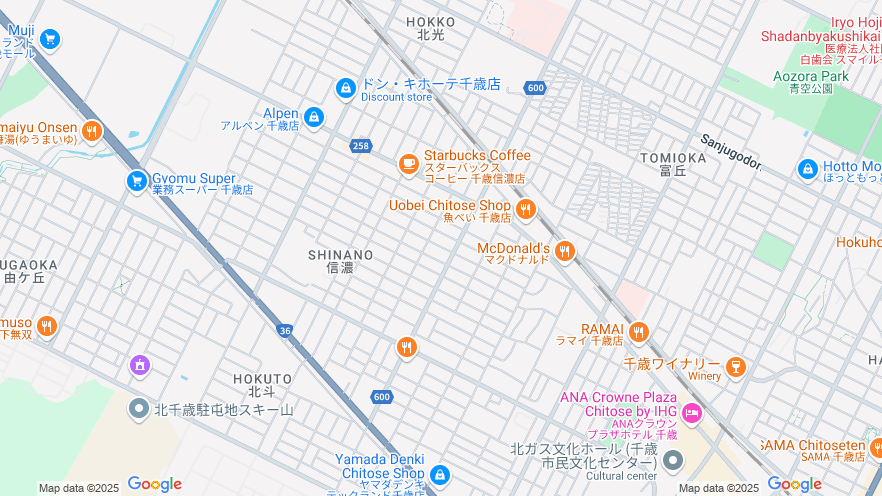Tap the purple shrine marker near Hokuto

pyautogui.click(x=140, y=365)
